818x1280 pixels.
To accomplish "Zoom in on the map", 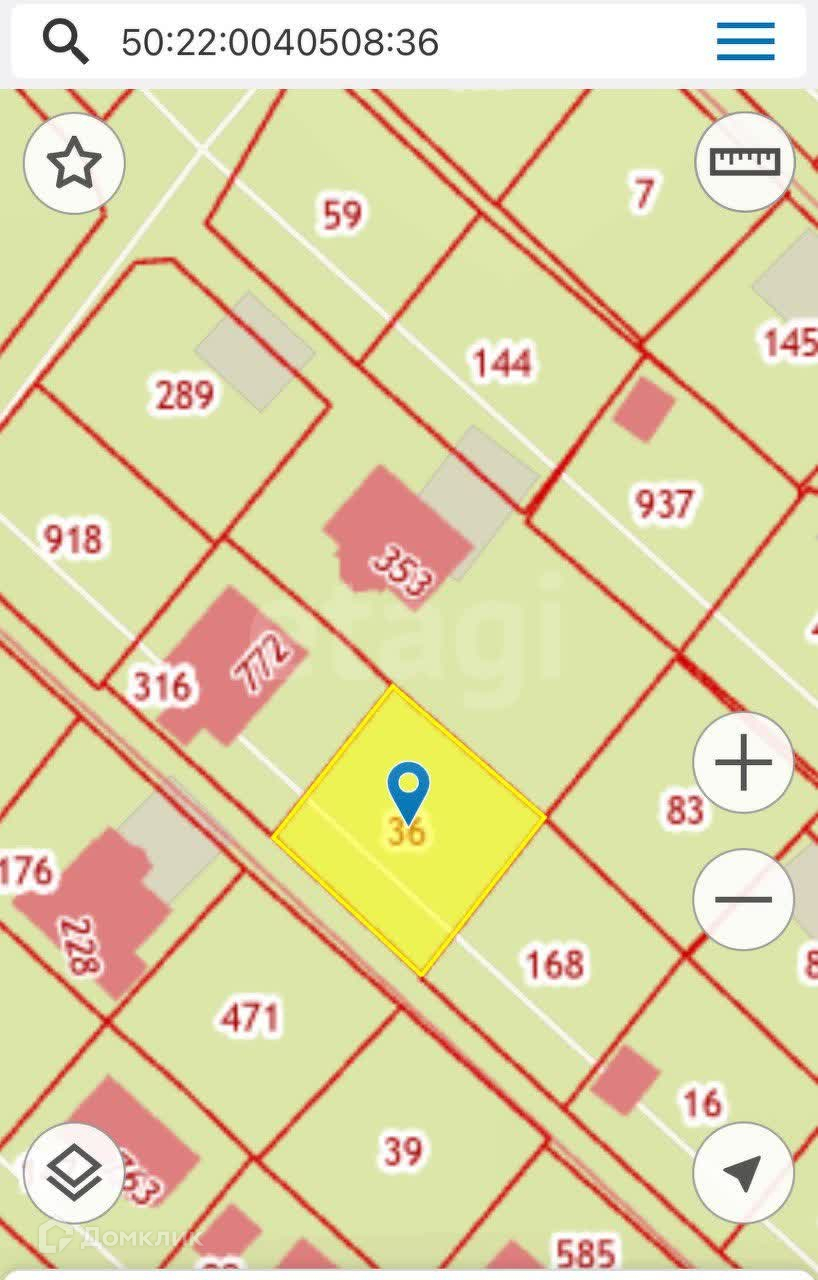I will pyautogui.click(x=743, y=764).
